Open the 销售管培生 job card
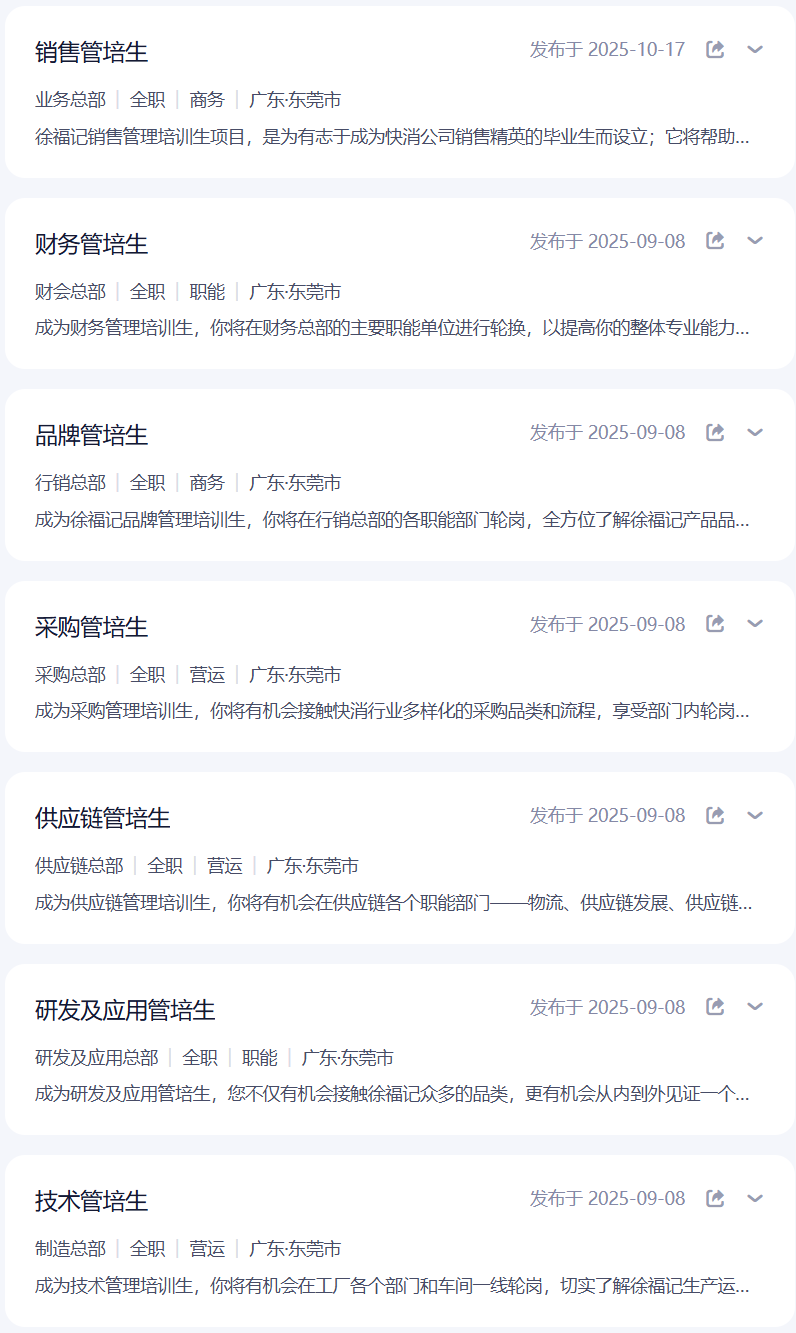The height and width of the screenshot is (1333, 796). click(92, 52)
